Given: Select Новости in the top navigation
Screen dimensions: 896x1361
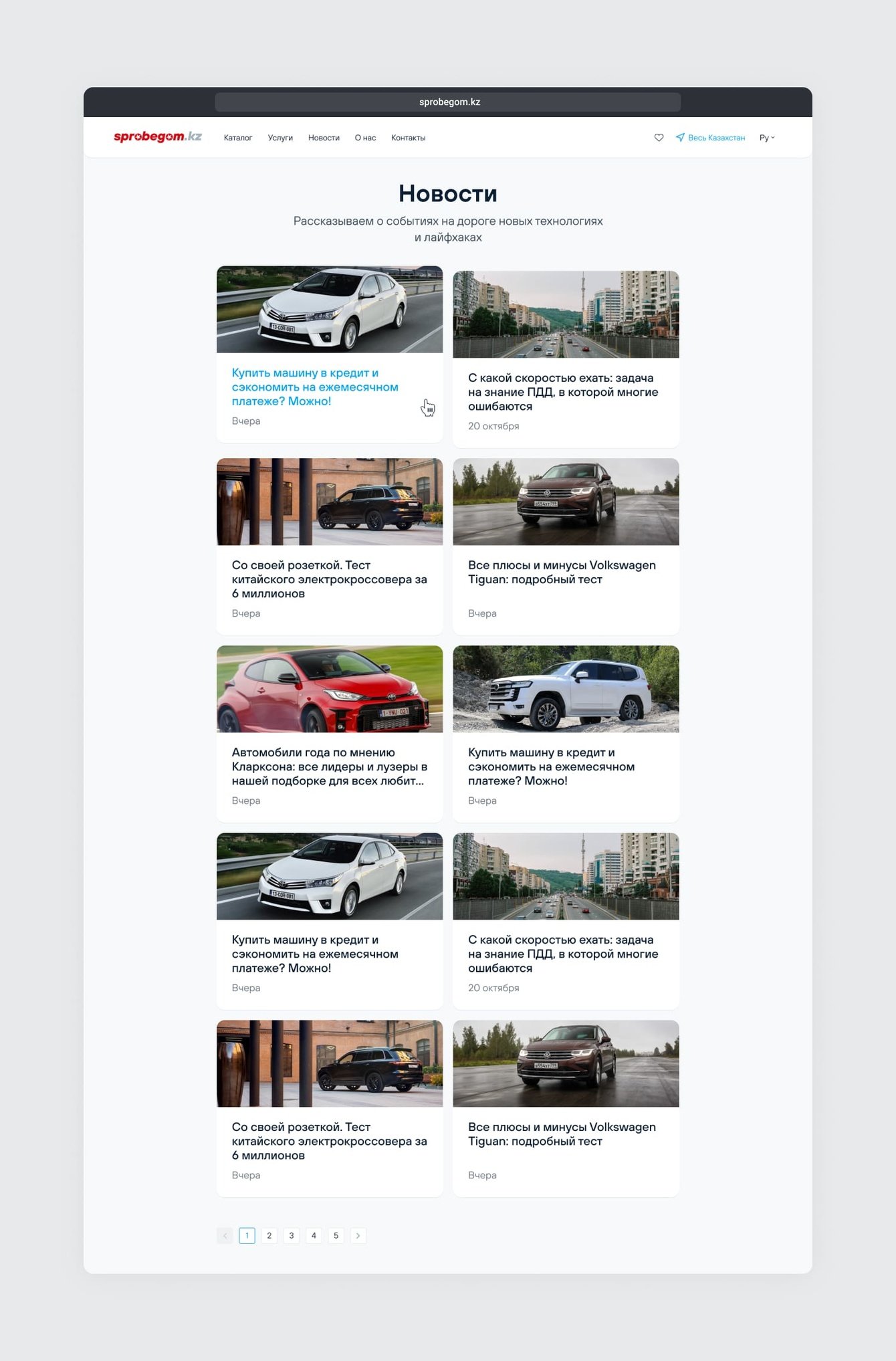Looking at the screenshot, I should [x=324, y=138].
